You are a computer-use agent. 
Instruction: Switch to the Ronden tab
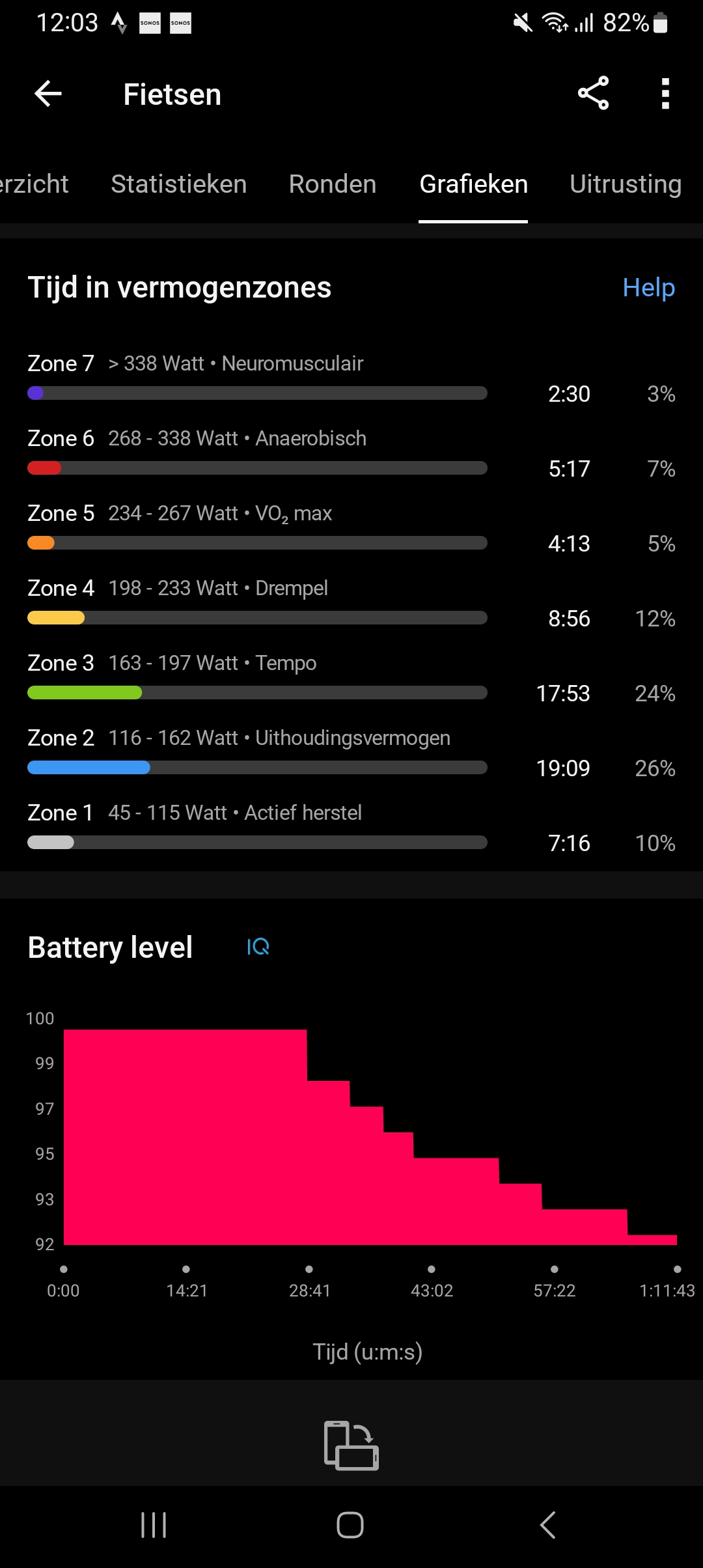[x=333, y=184]
